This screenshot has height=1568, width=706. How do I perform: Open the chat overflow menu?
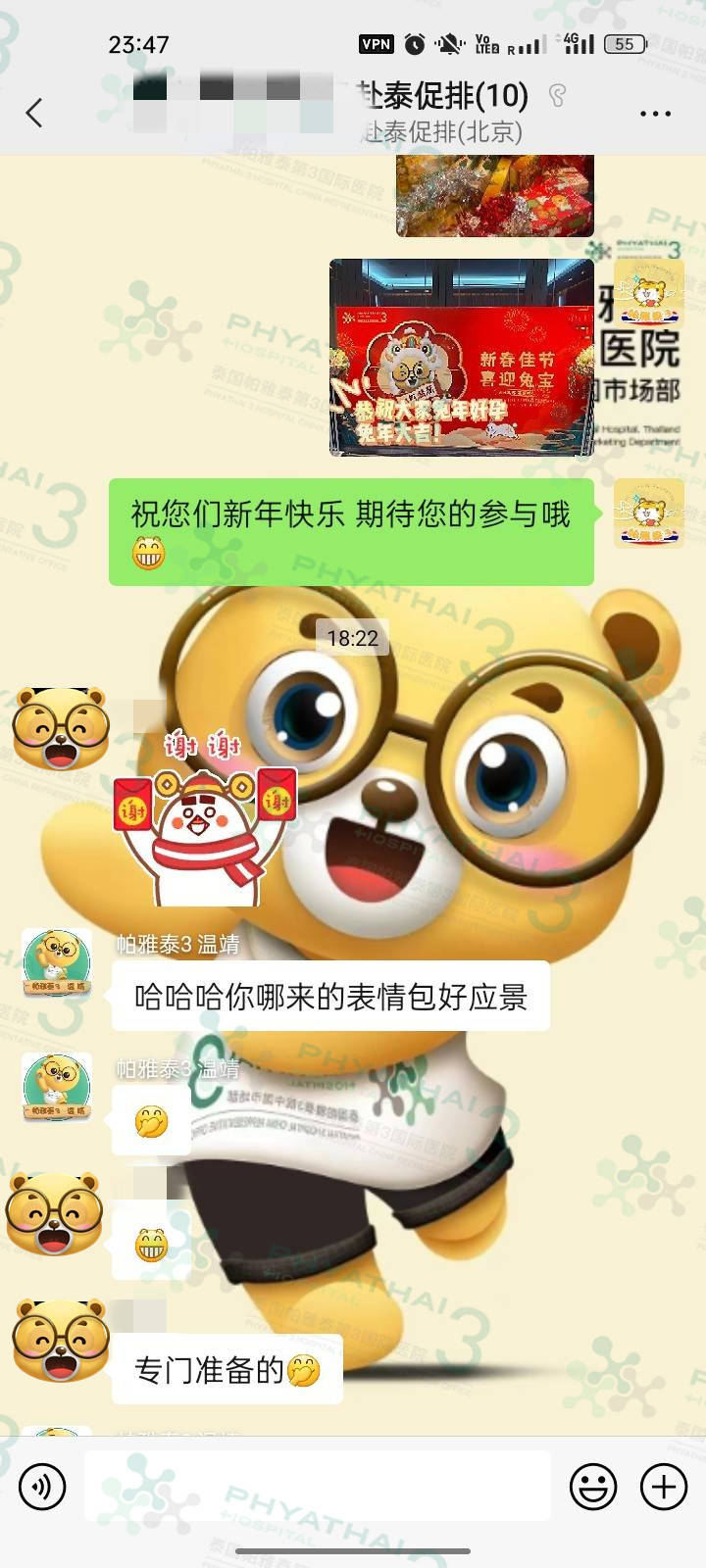click(x=655, y=114)
